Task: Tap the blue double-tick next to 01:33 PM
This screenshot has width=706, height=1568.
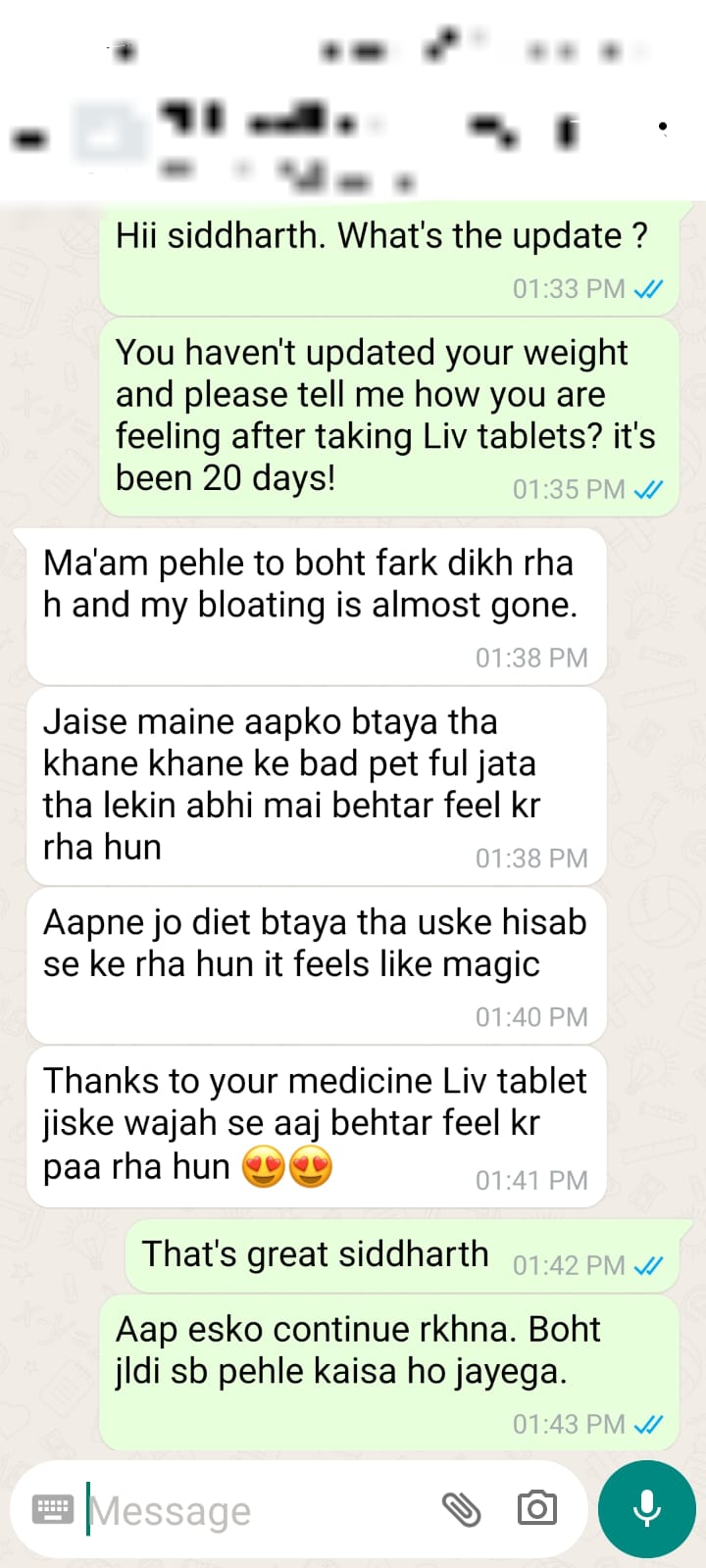Action: click(x=646, y=289)
